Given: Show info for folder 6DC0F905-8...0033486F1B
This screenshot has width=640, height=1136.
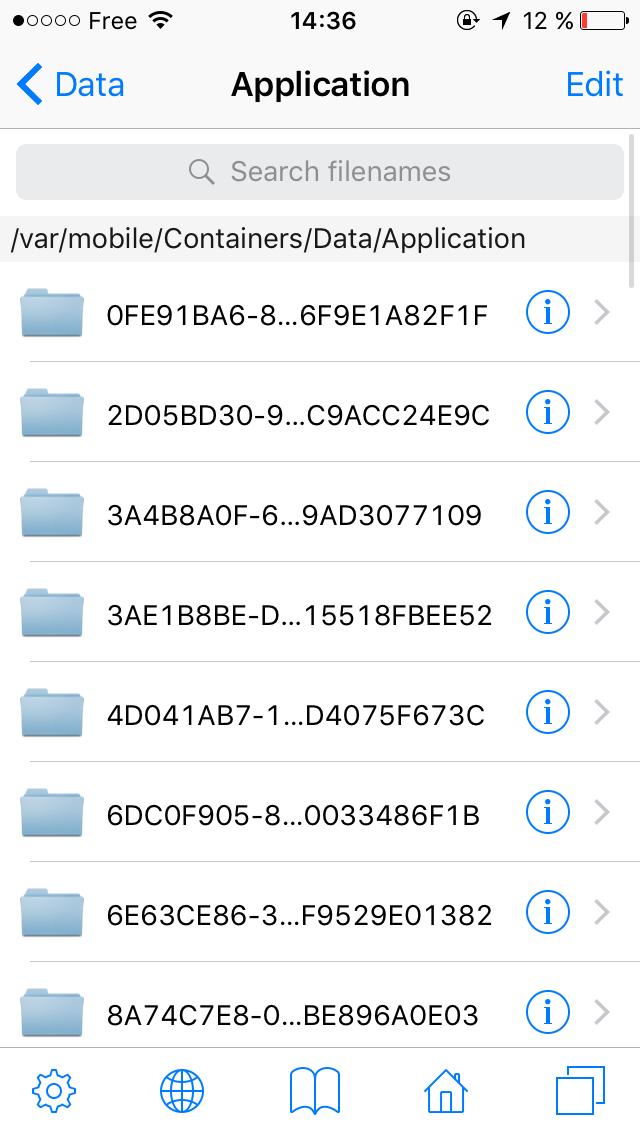Looking at the screenshot, I should pyautogui.click(x=547, y=813).
